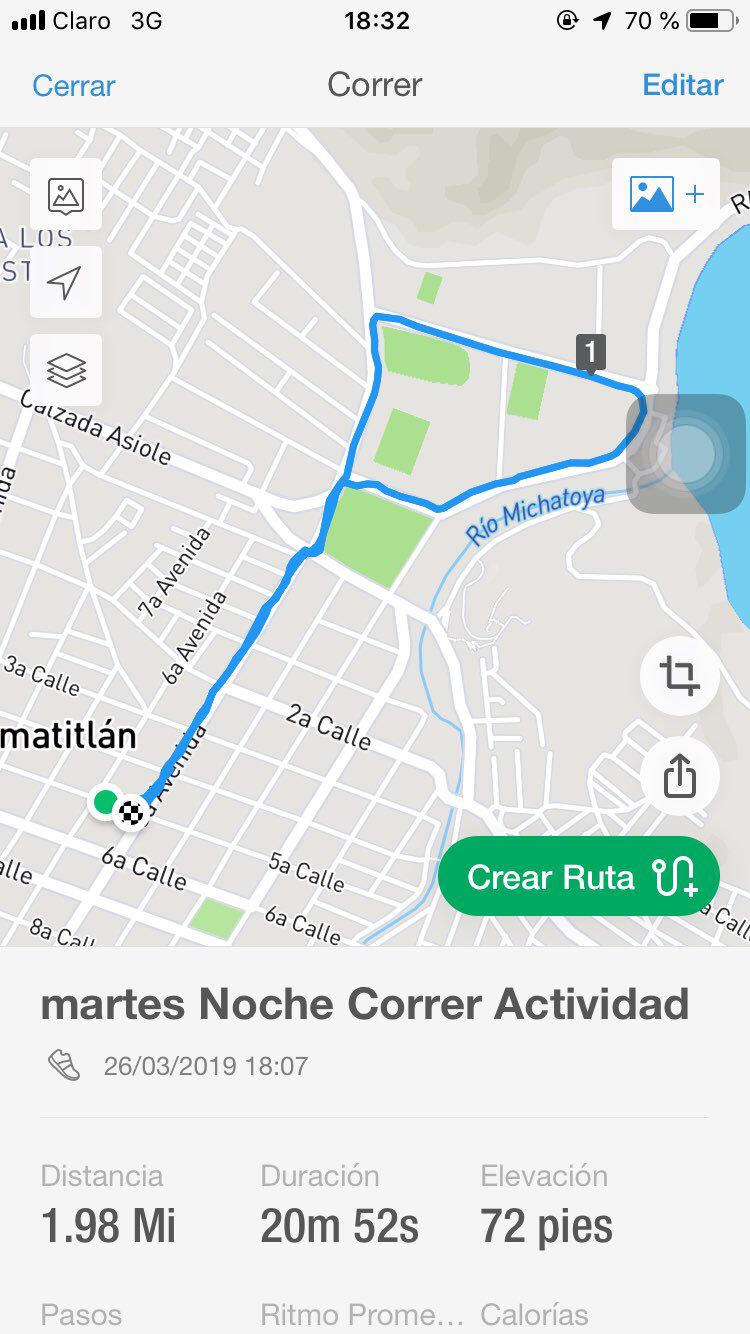
Task: Tap the Crear Ruta button
Action: [x=579, y=877]
